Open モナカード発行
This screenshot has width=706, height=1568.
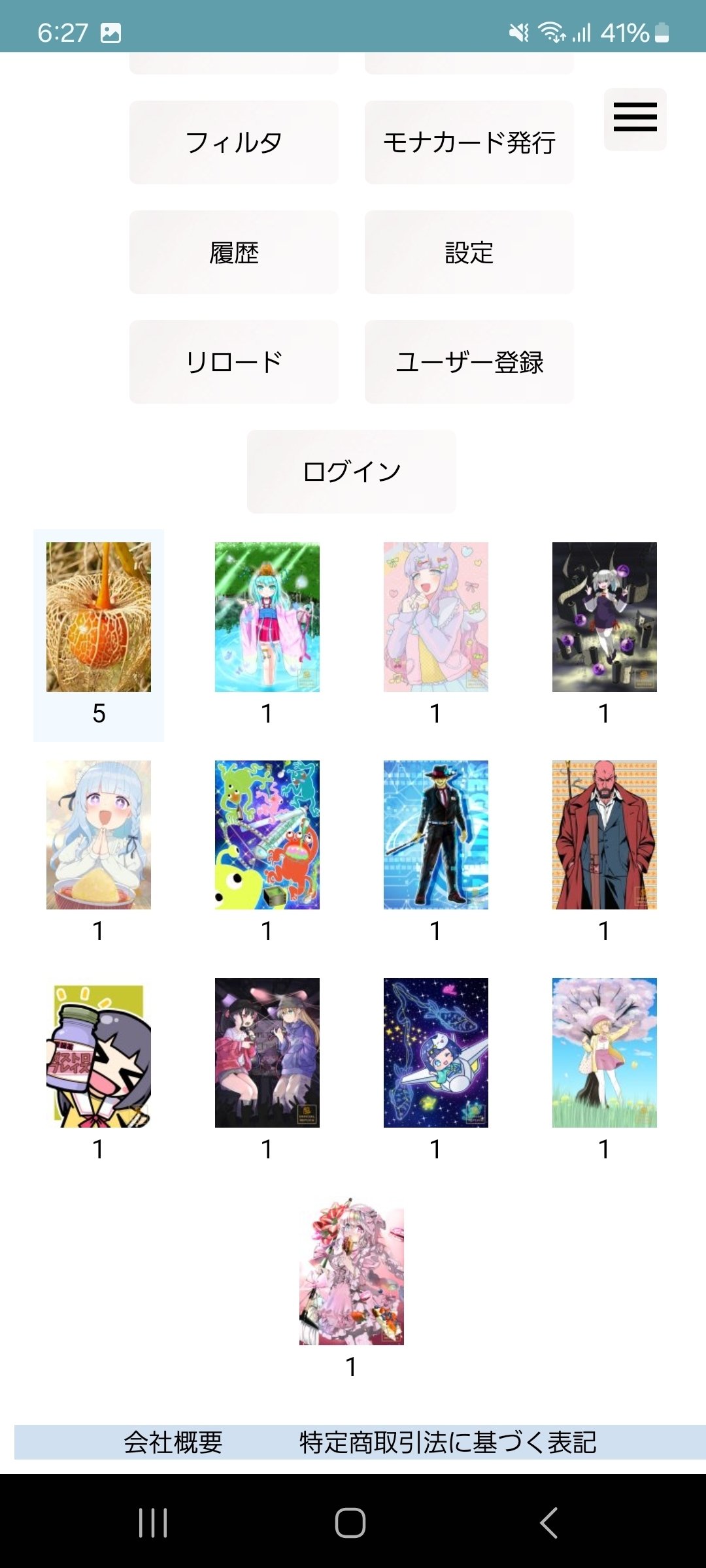(469, 142)
